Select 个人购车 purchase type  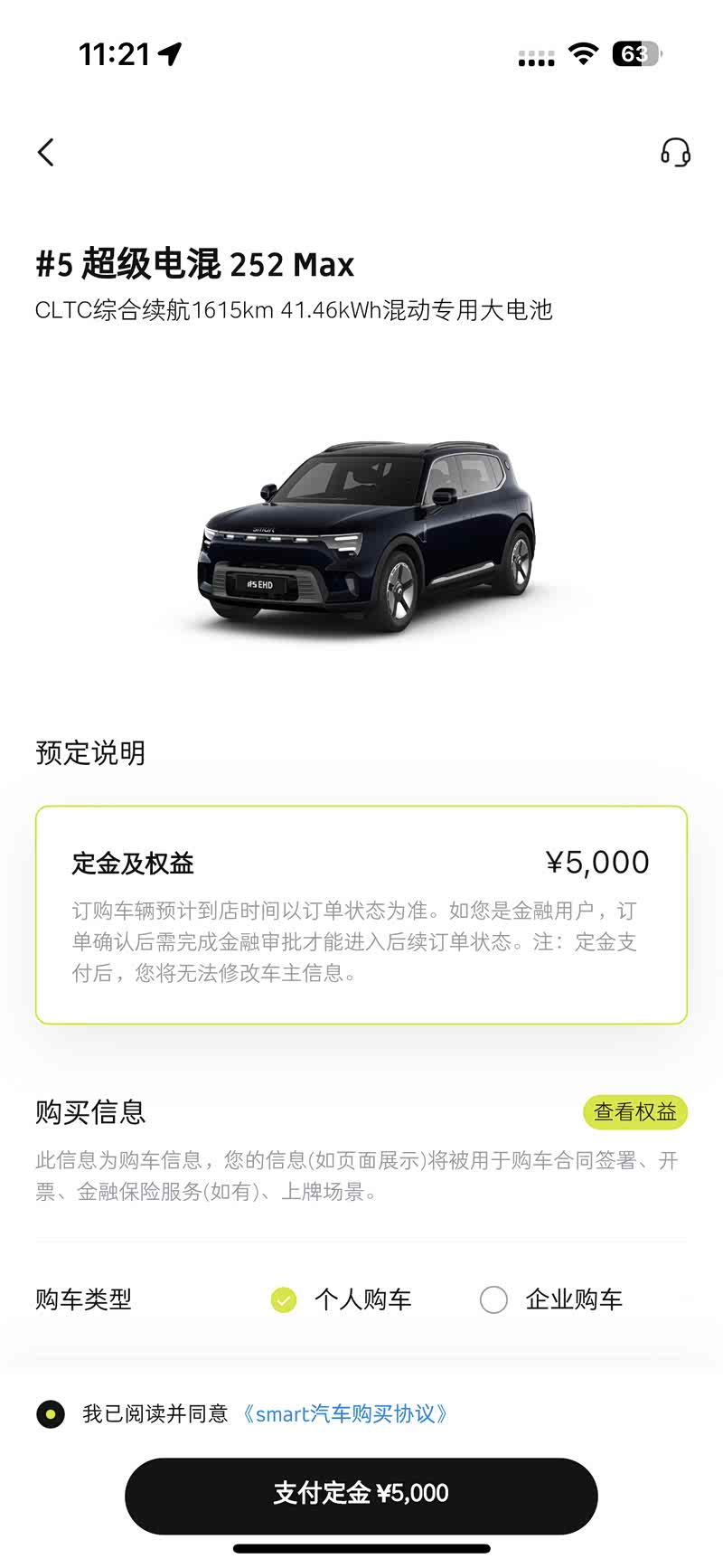coord(341,1299)
